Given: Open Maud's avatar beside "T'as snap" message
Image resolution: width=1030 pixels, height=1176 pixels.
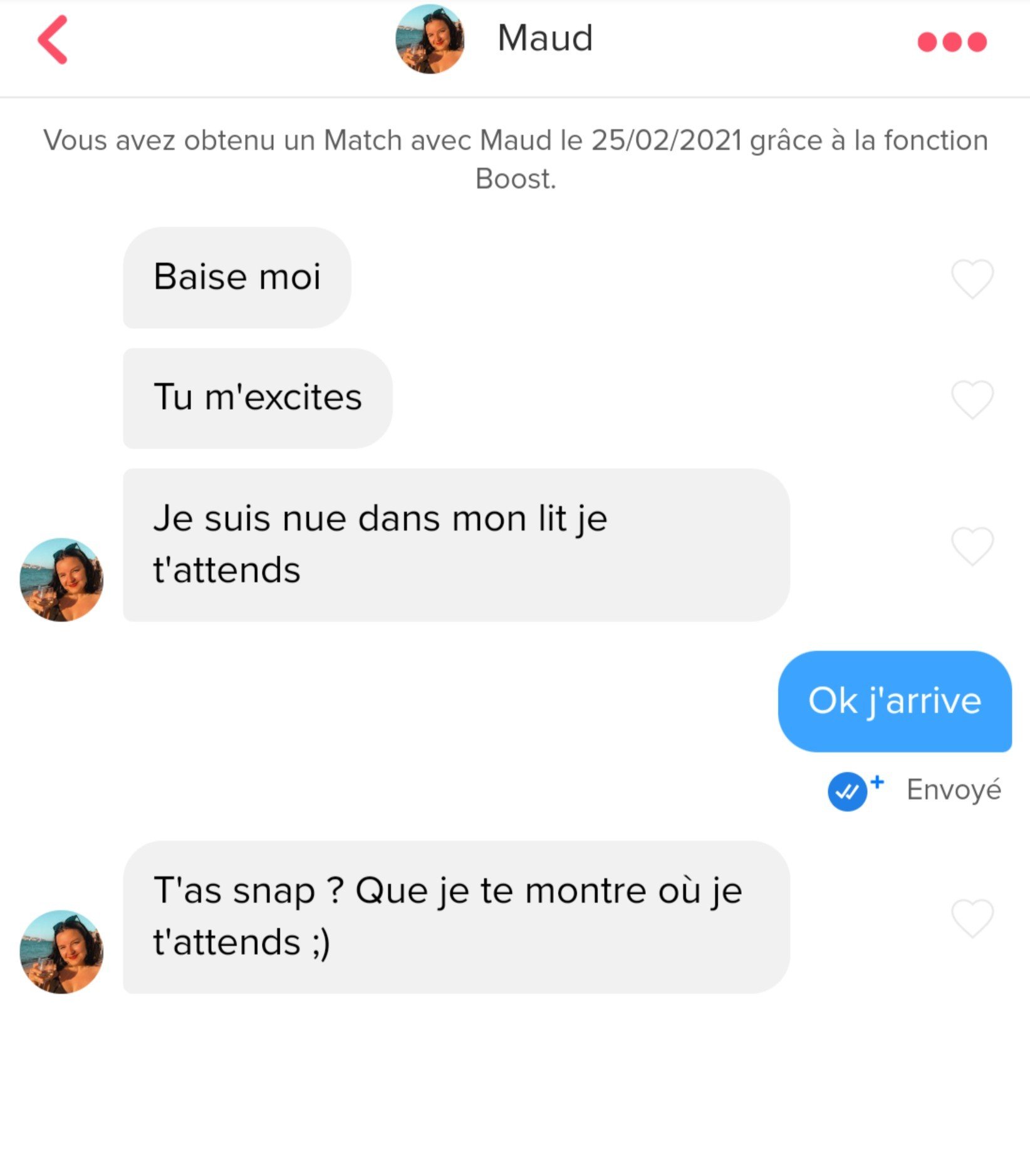Looking at the screenshot, I should [61, 951].
